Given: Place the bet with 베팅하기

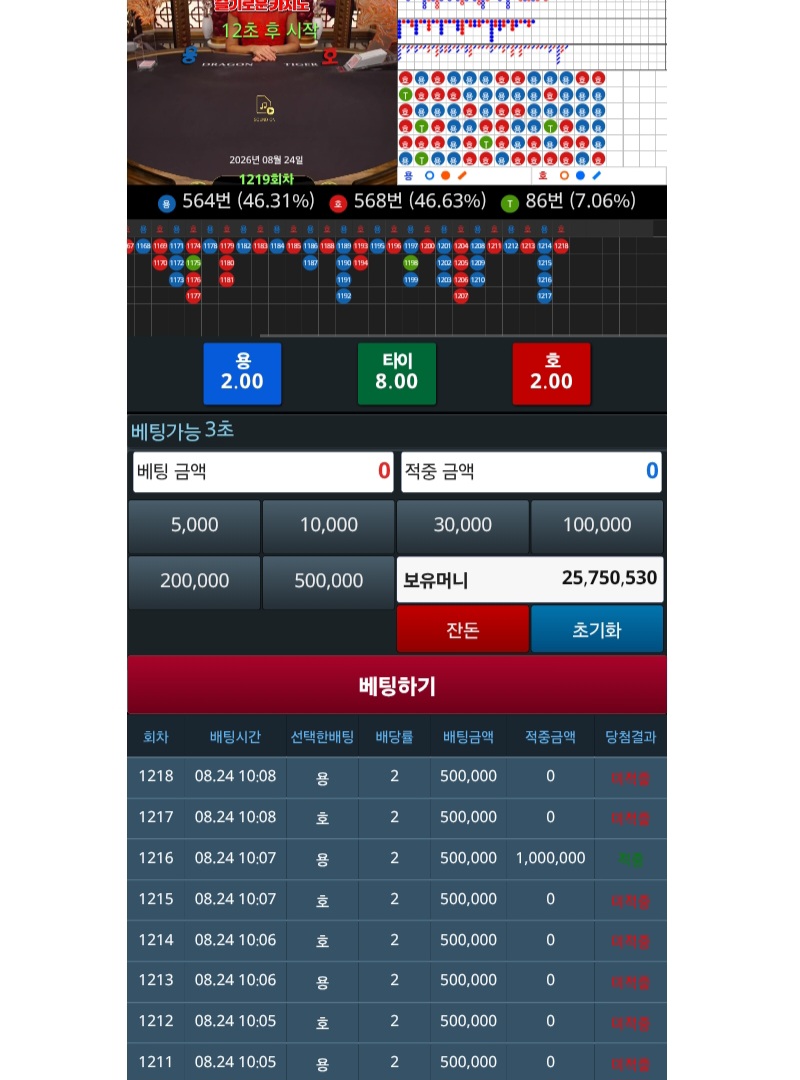Looking at the screenshot, I should coord(397,685).
